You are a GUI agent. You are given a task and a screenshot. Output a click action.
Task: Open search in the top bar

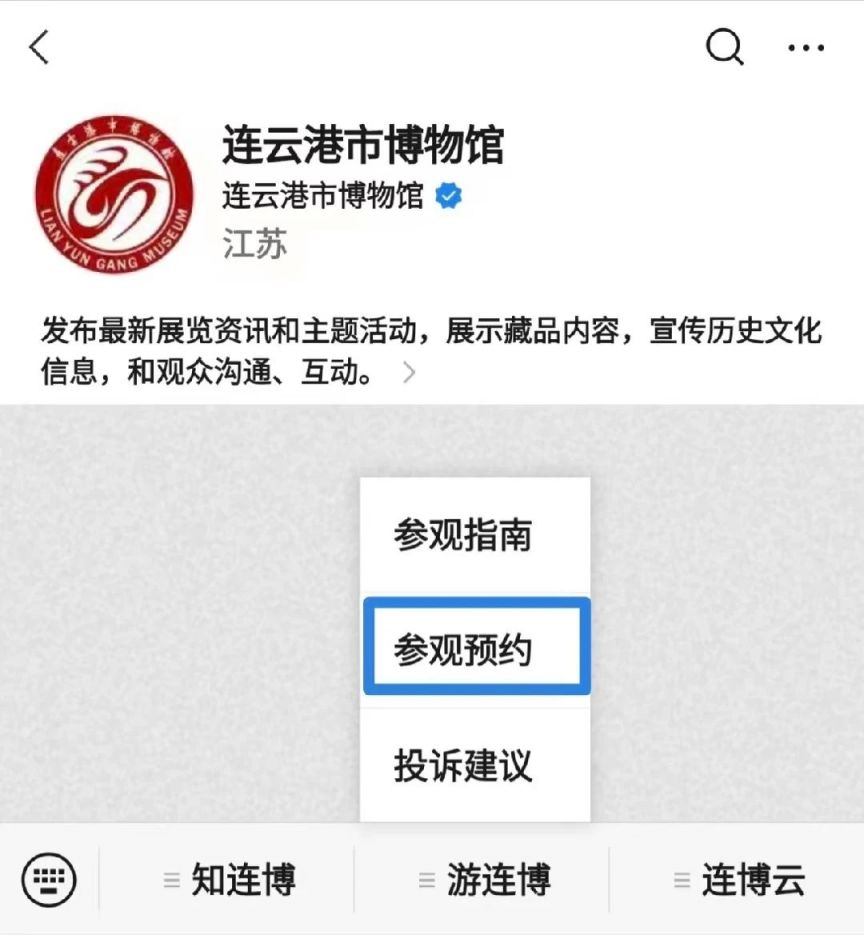[724, 47]
